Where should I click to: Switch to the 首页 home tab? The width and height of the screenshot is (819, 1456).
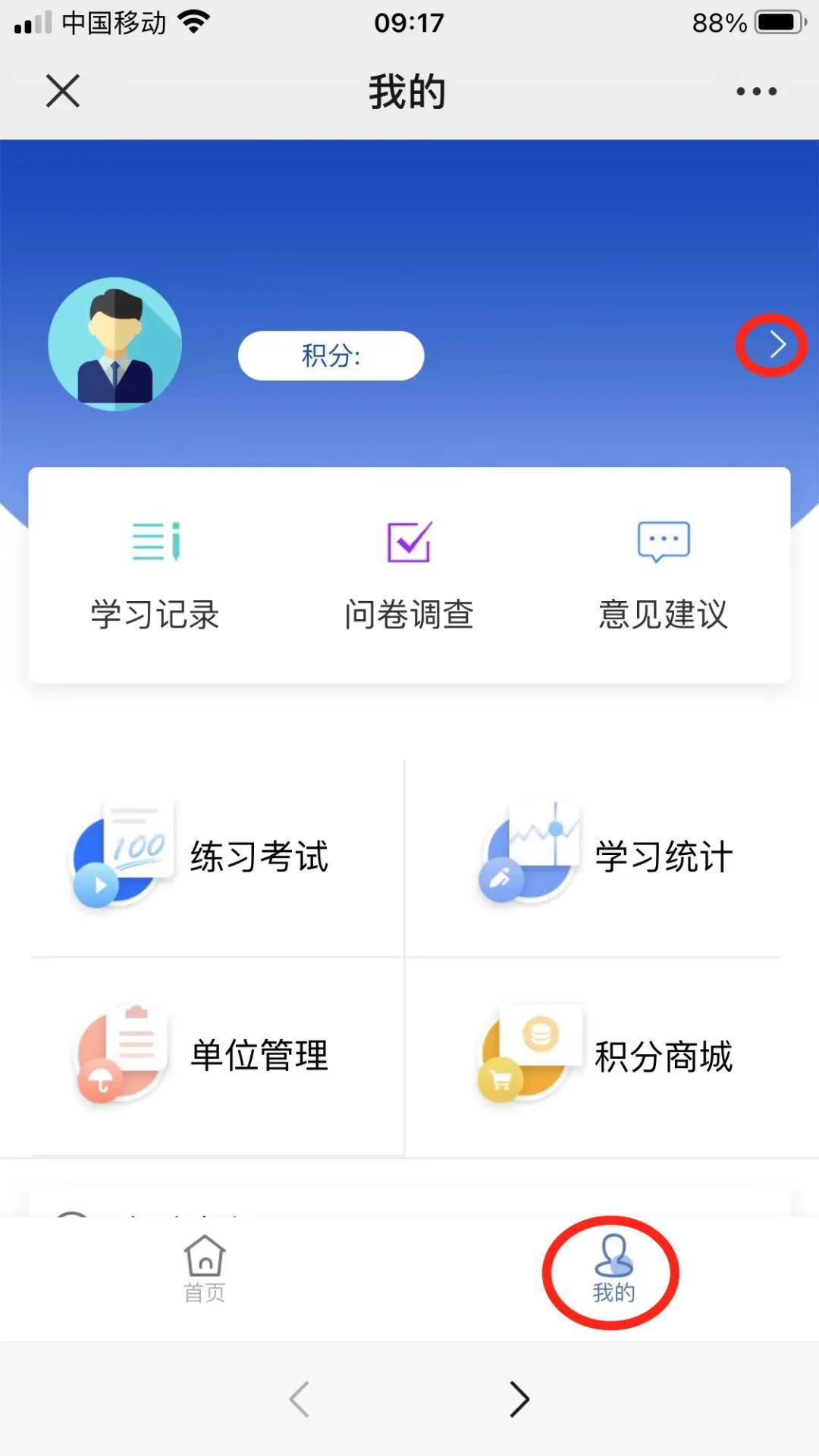tap(205, 1269)
